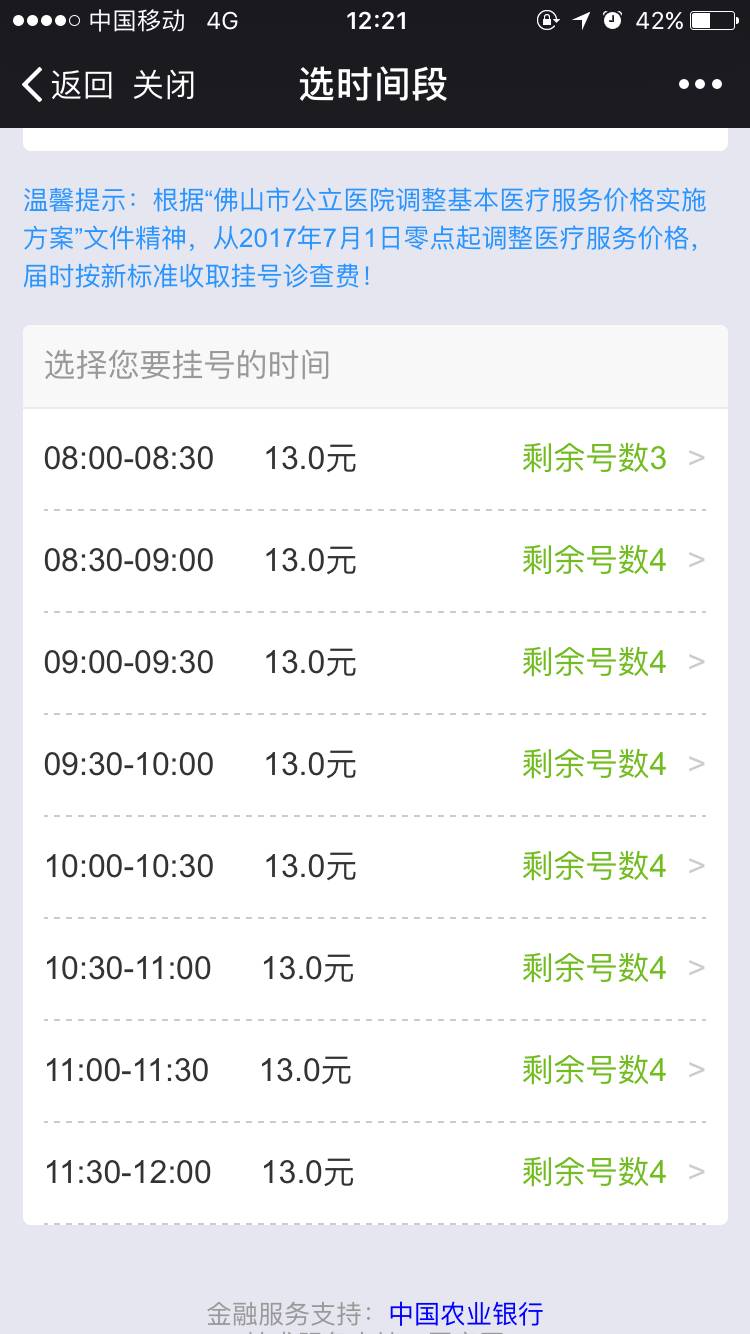
Task: Open the three-dot overflow menu
Action: point(699,85)
